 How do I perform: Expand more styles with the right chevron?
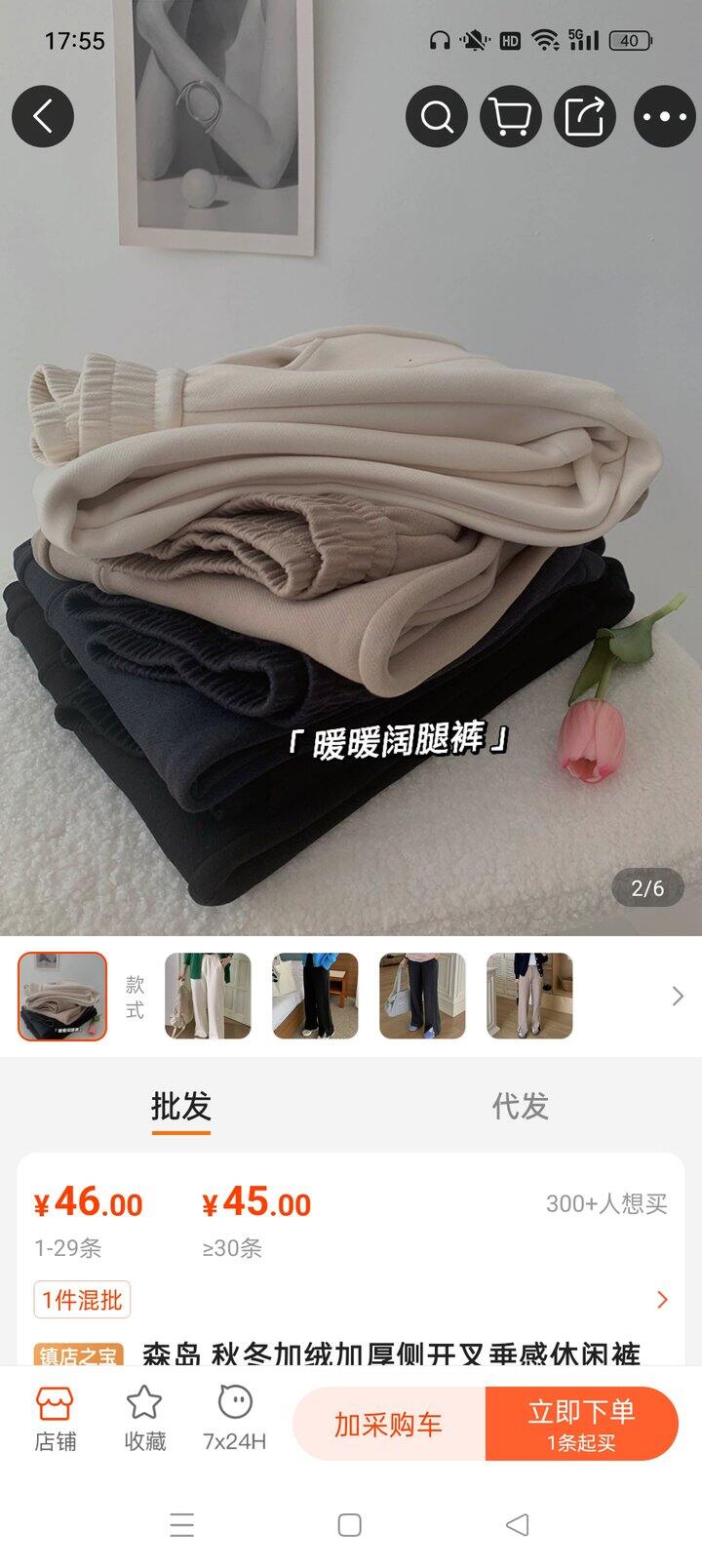(x=678, y=997)
